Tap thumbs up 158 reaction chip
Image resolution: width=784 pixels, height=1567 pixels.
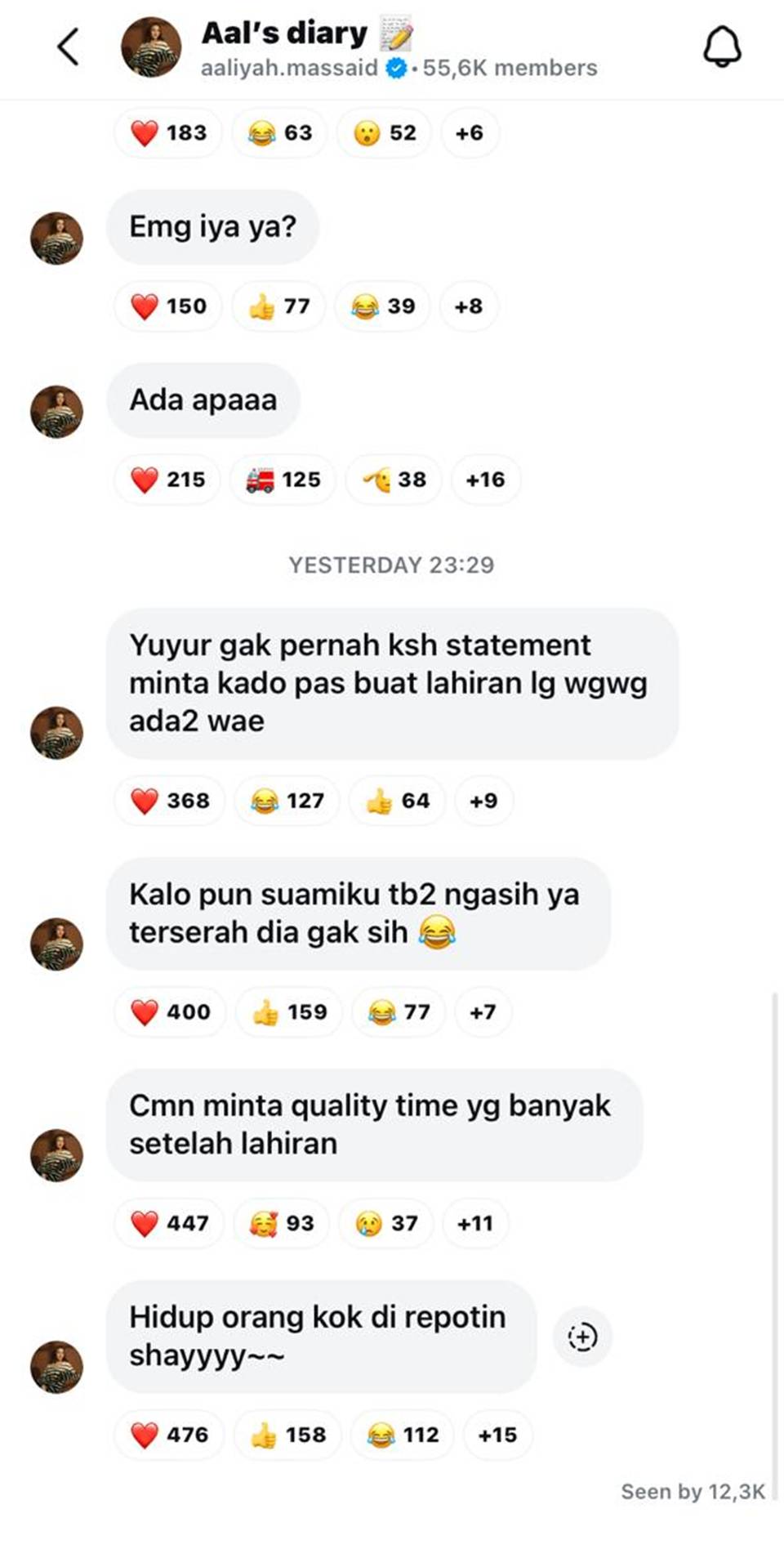(287, 1435)
